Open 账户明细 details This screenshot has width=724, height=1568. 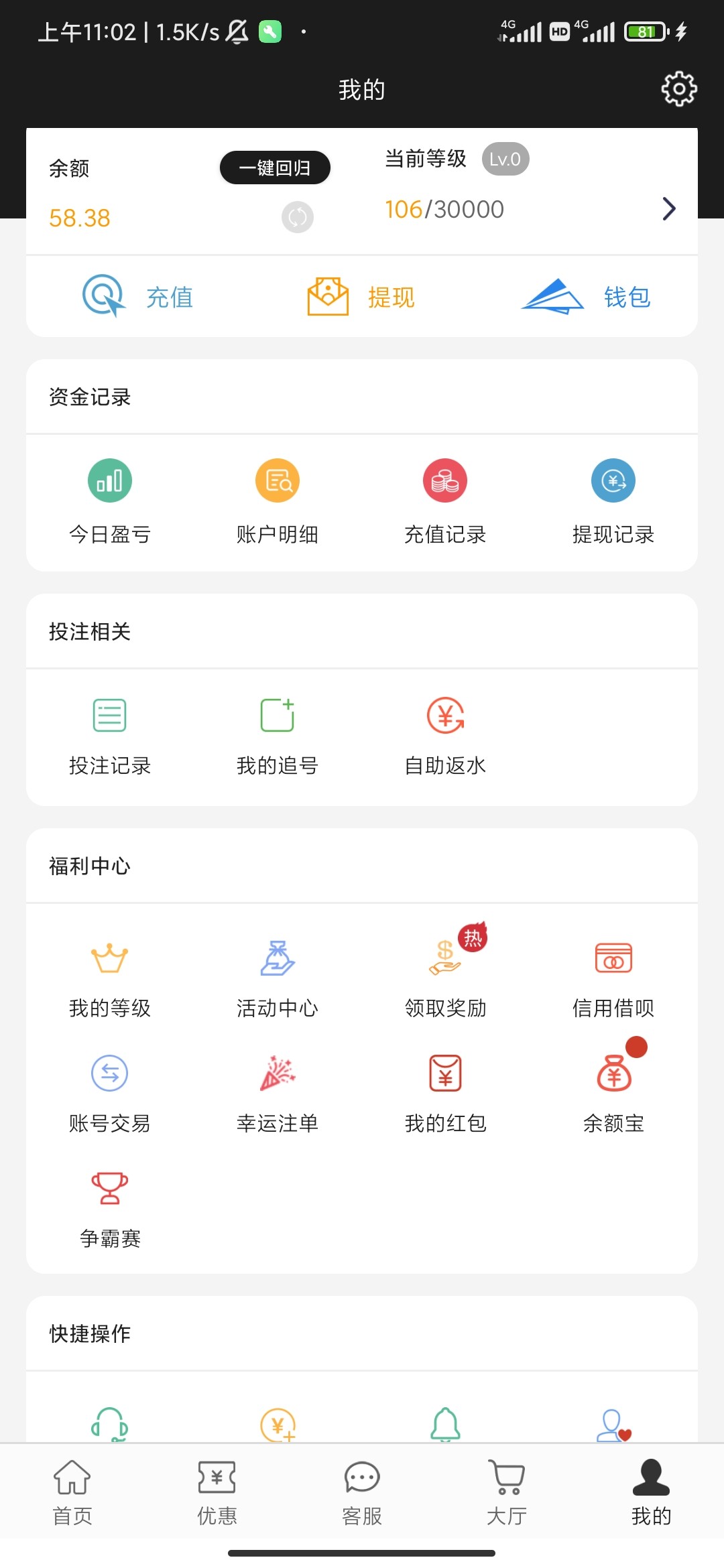[278, 500]
